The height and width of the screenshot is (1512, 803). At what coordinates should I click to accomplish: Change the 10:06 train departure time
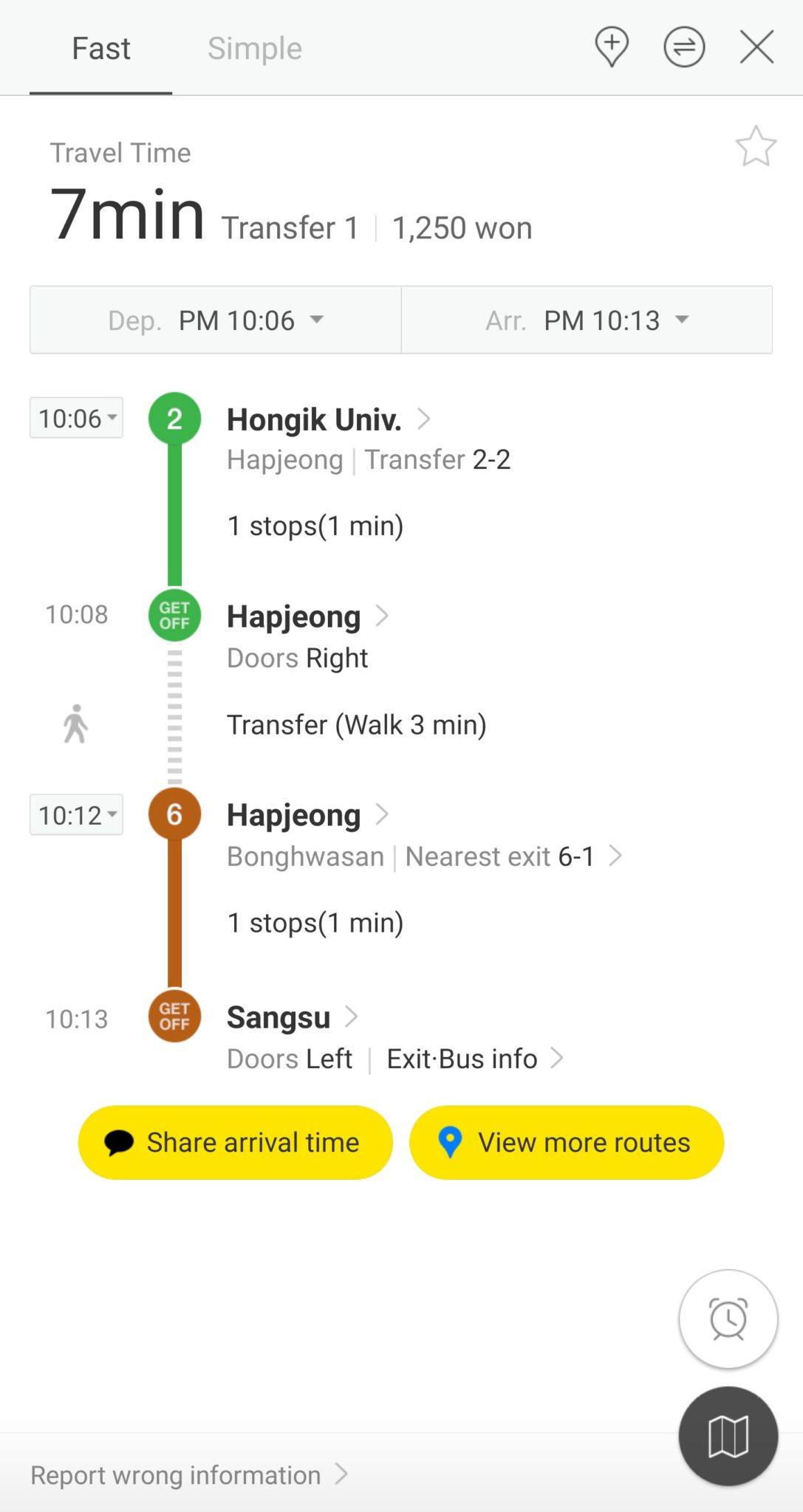click(x=77, y=419)
